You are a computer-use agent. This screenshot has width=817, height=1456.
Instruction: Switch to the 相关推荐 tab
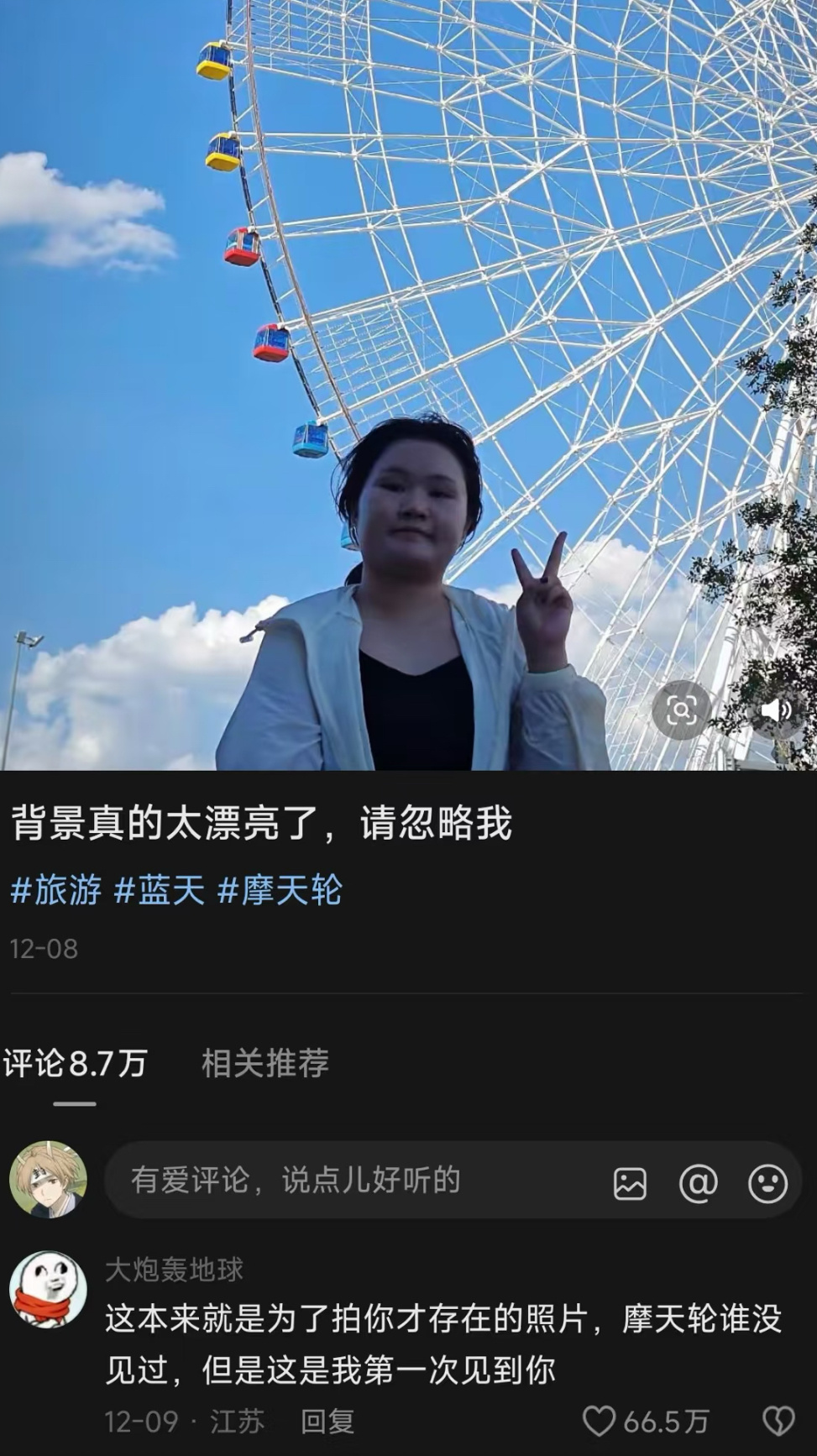265,1063
